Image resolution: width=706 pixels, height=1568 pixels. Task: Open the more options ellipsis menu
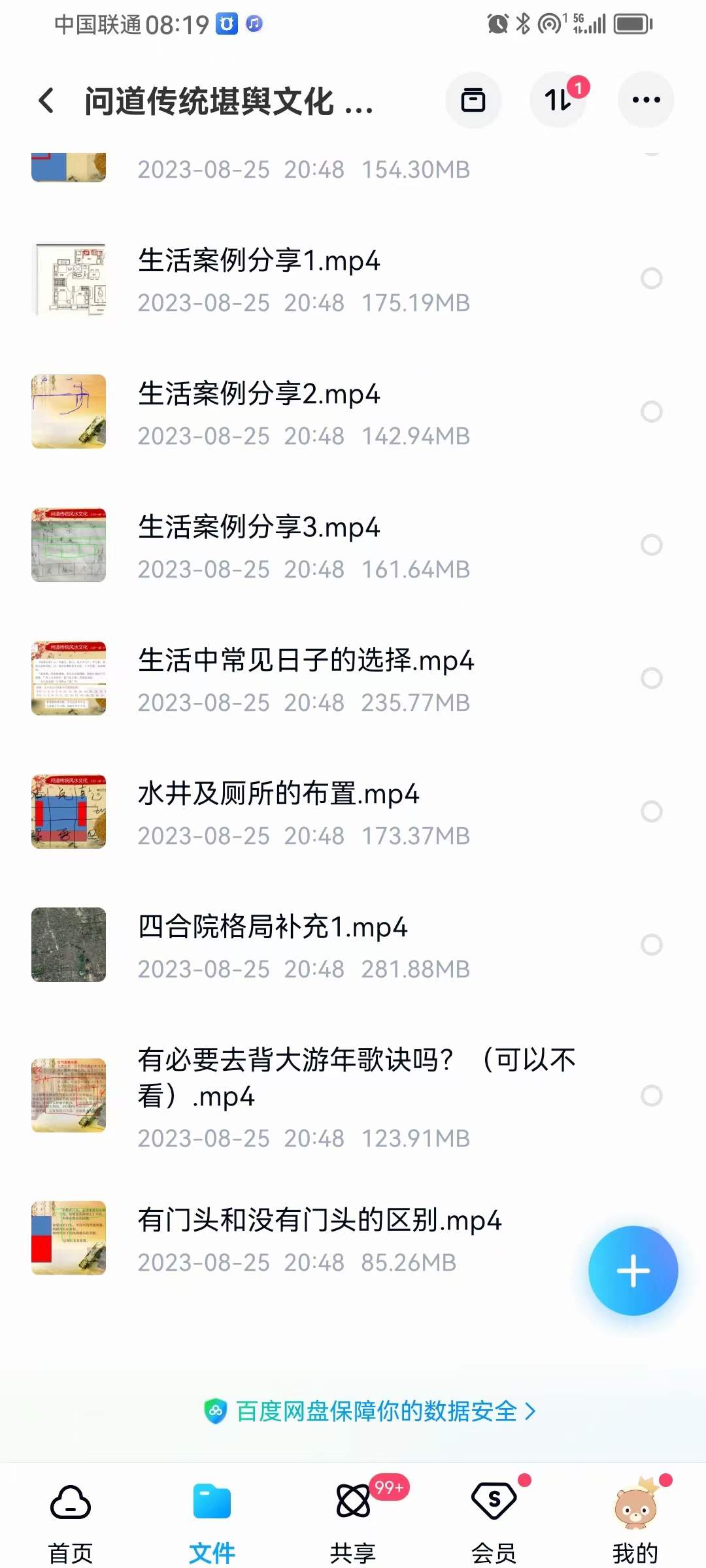click(646, 100)
